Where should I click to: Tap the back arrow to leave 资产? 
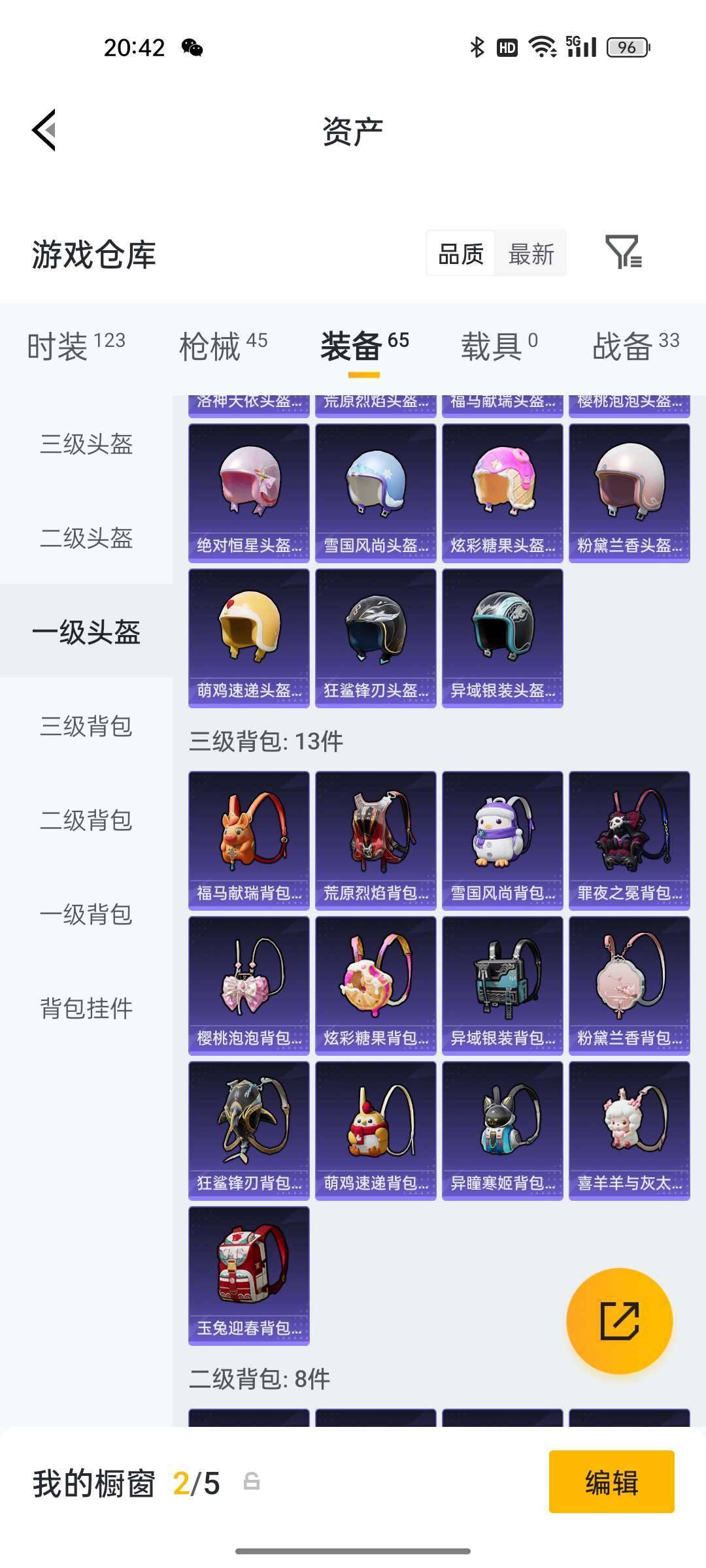tap(44, 129)
